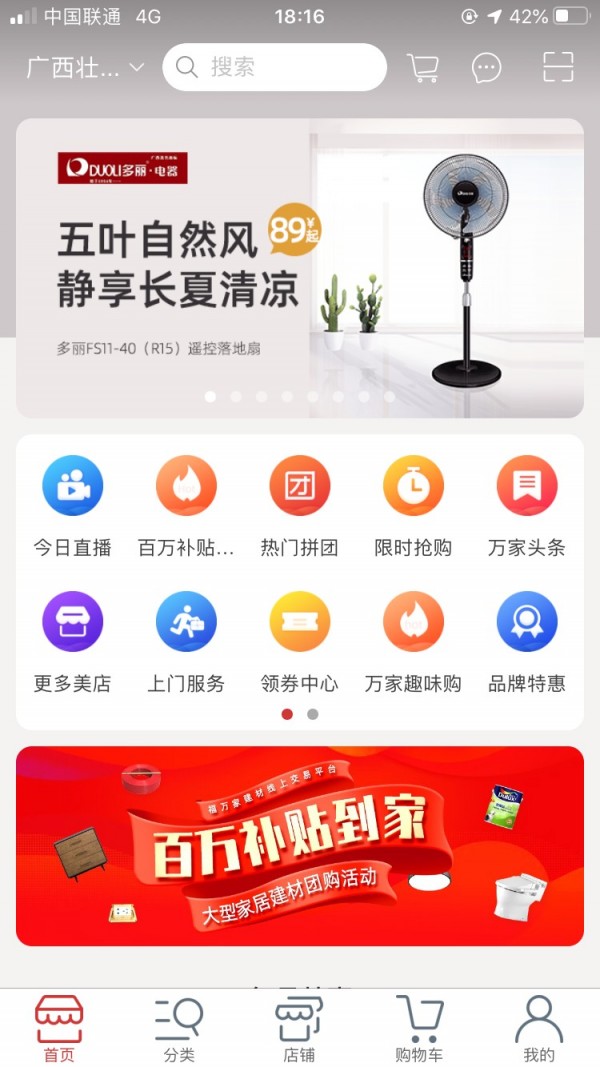
Task: Open 更多美店 shops
Action: point(72,642)
